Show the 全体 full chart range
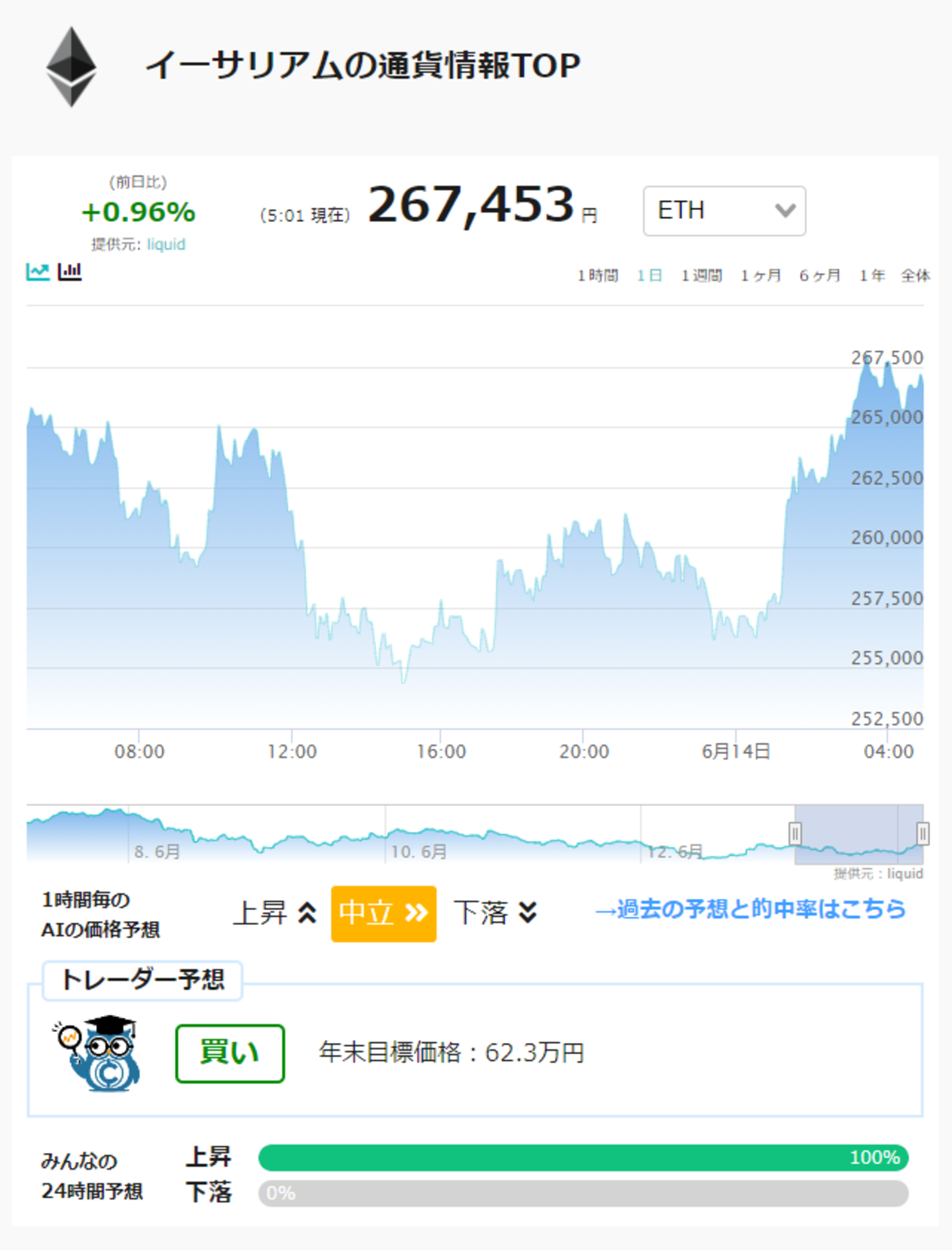 pyautogui.click(x=916, y=276)
